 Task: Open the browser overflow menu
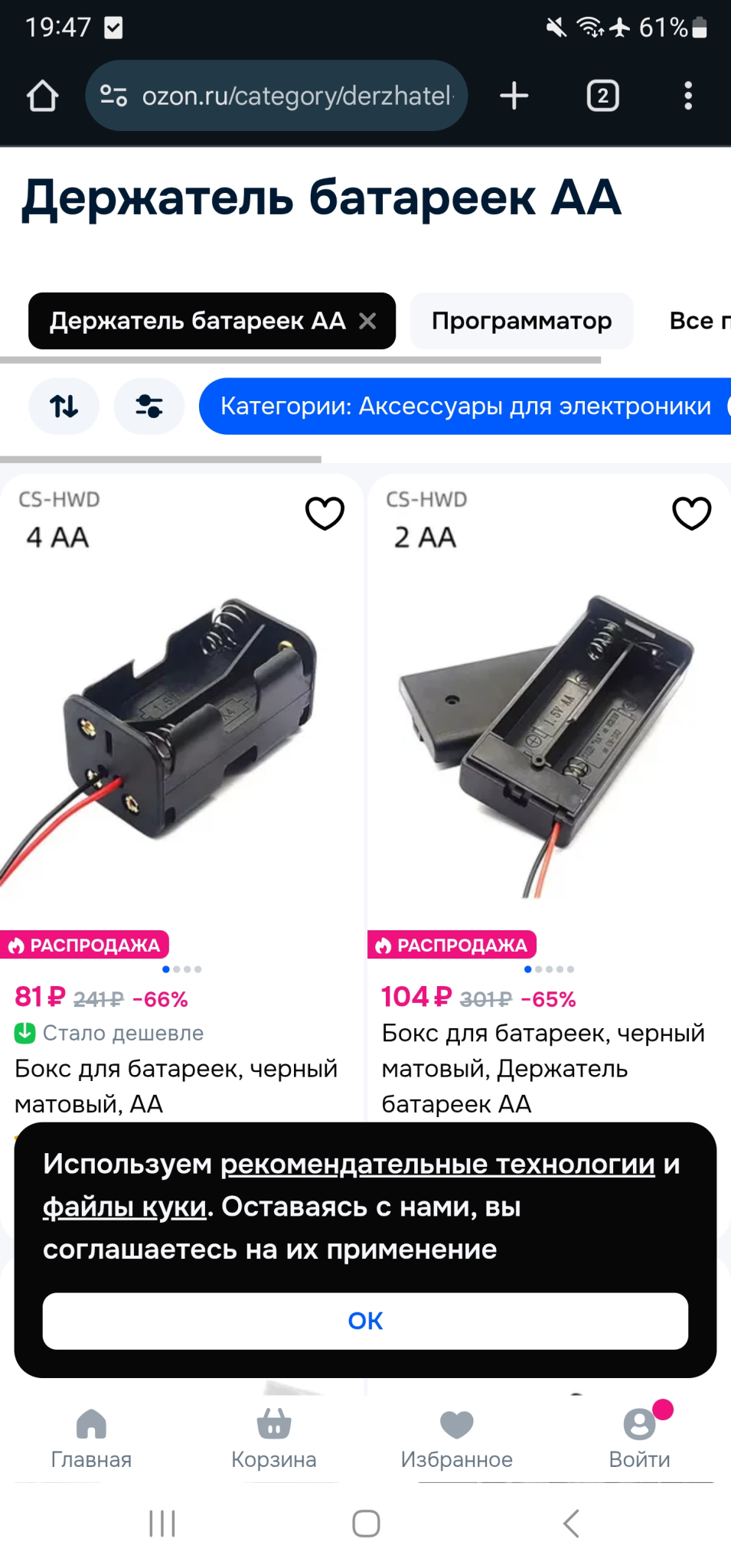(x=687, y=96)
